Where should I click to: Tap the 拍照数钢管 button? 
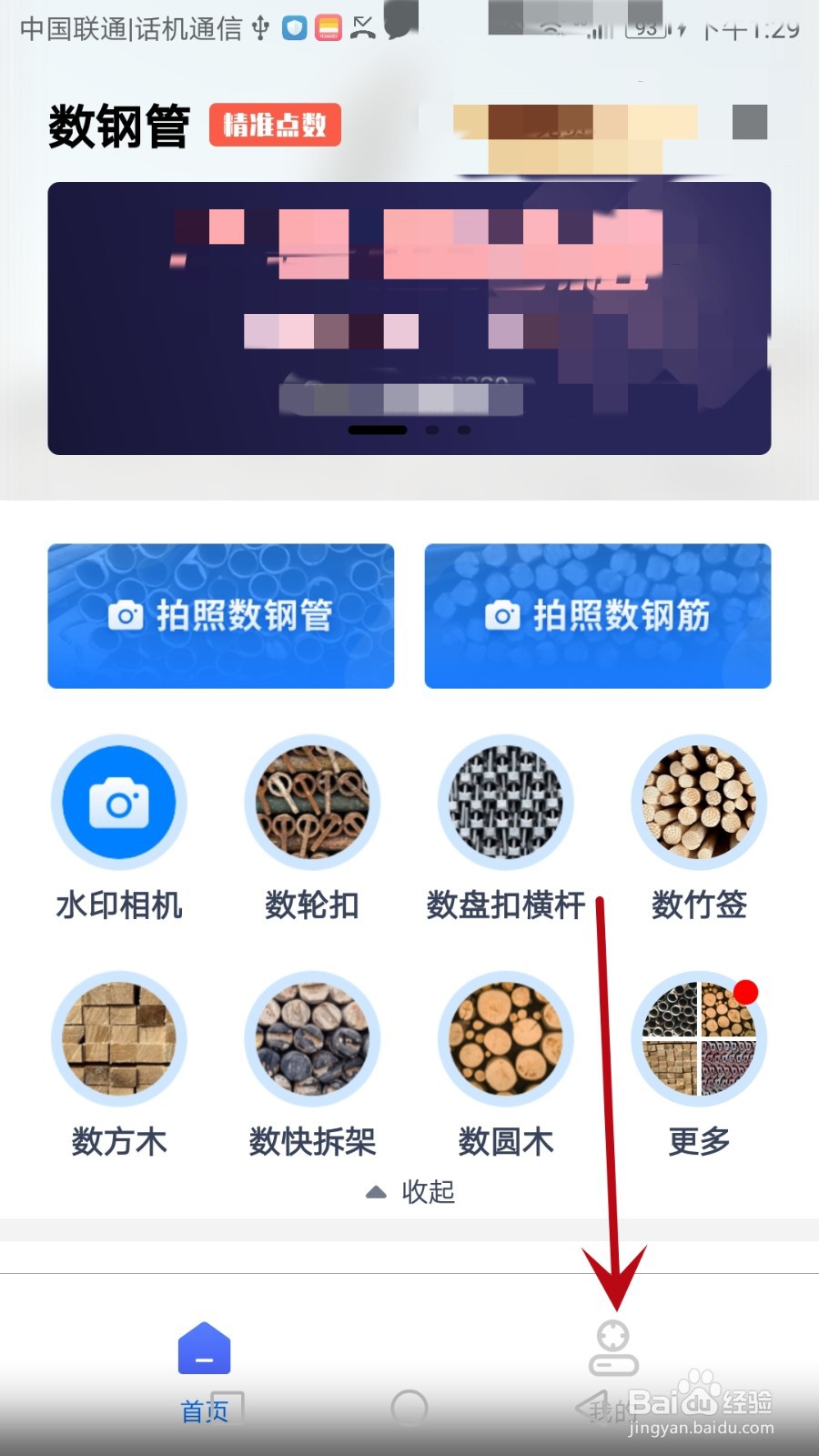(x=220, y=615)
